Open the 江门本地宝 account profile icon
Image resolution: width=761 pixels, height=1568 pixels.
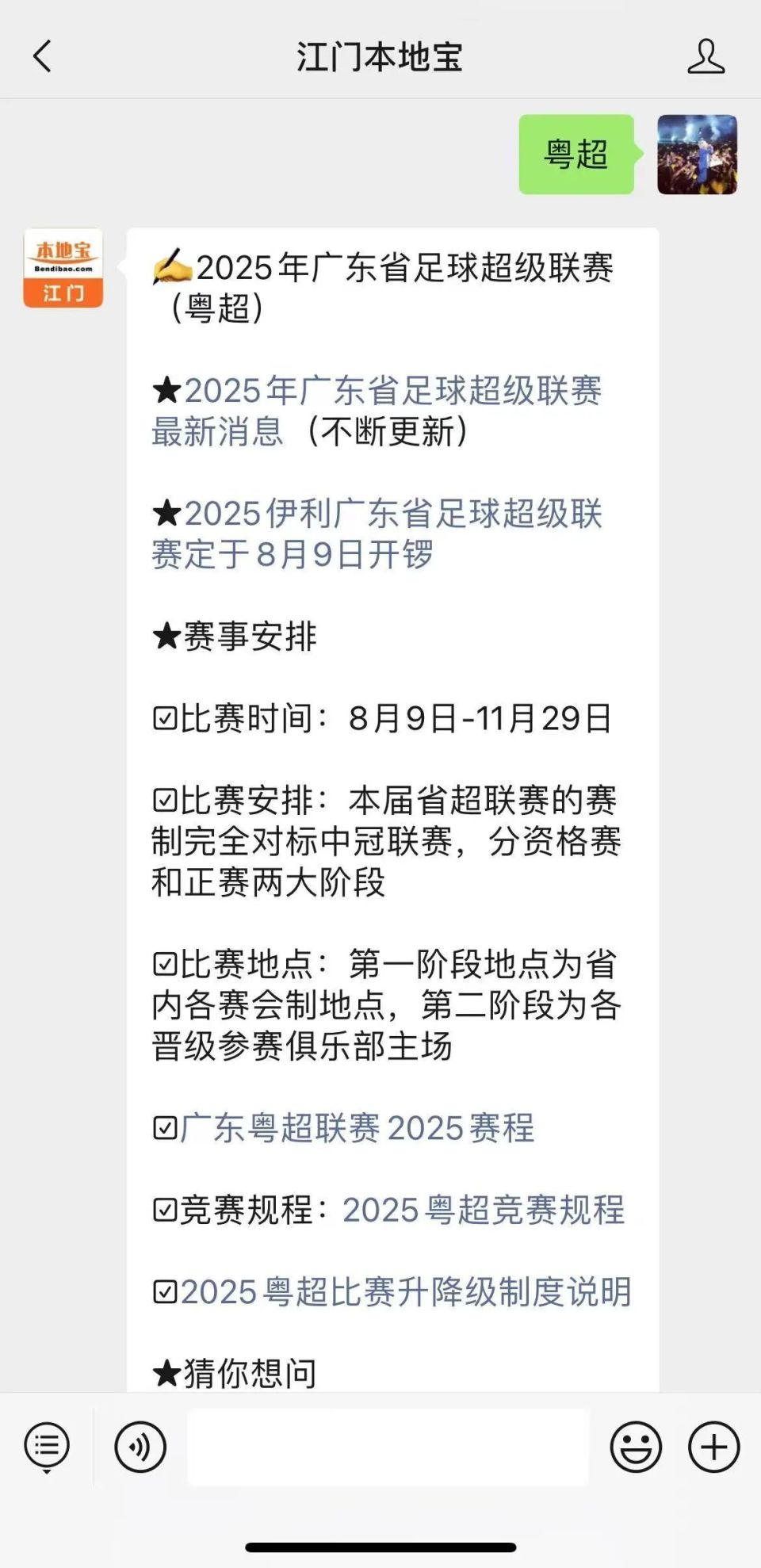coord(706,56)
